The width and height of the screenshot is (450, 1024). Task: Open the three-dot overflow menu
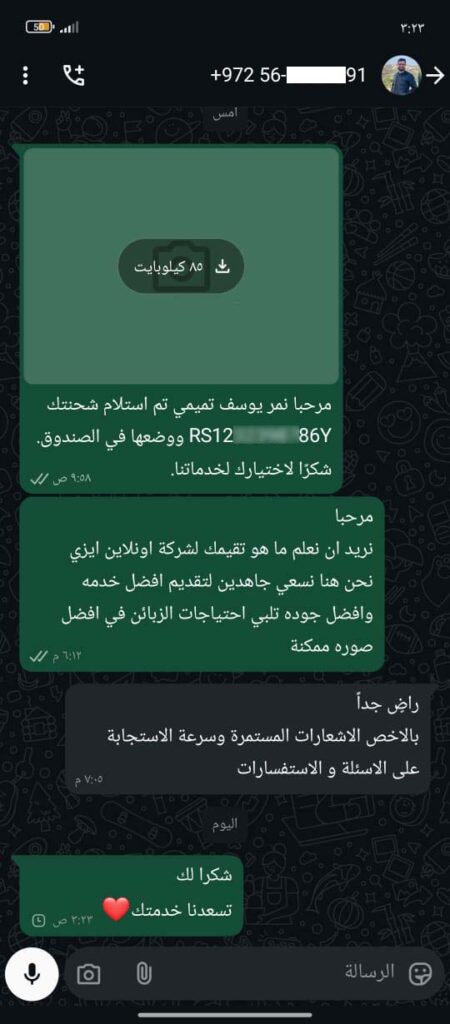coord(25,76)
